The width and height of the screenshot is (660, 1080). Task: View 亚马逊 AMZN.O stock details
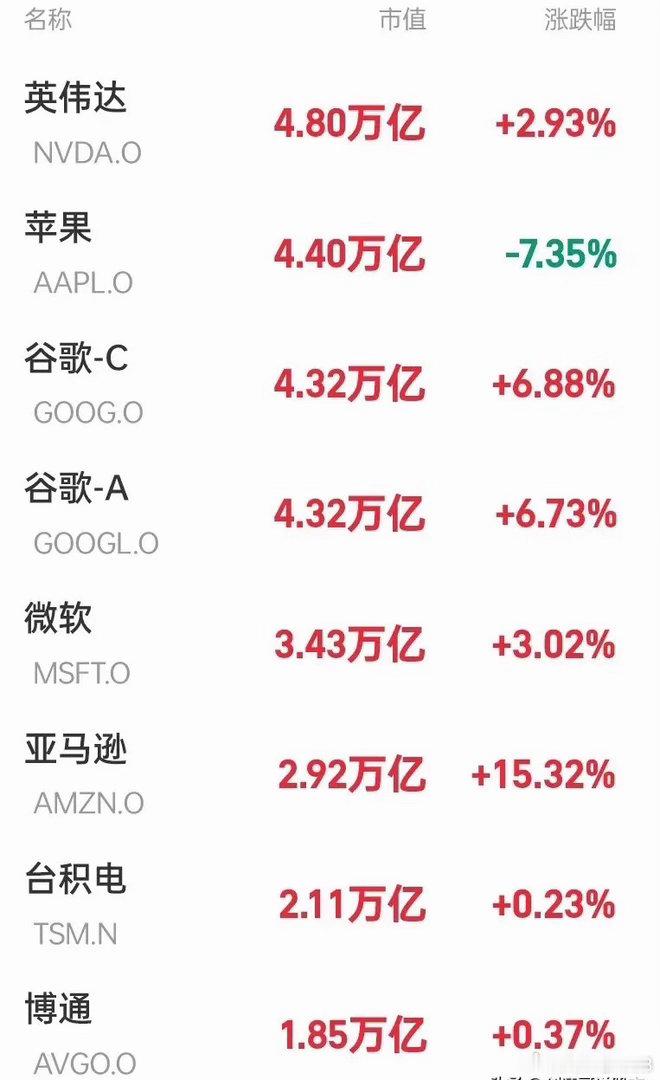tap(330, 775)
